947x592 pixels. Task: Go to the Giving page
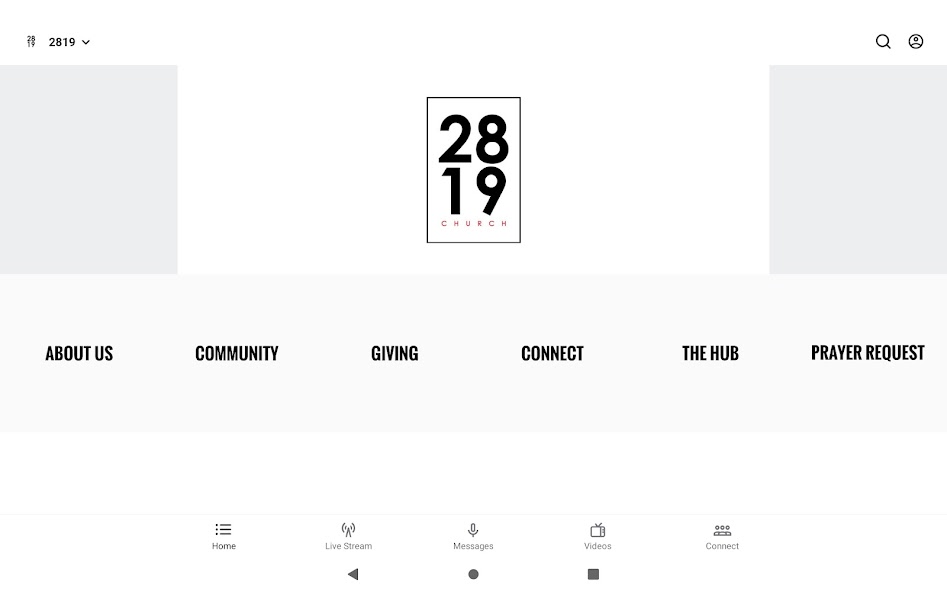tap(394, 353)
